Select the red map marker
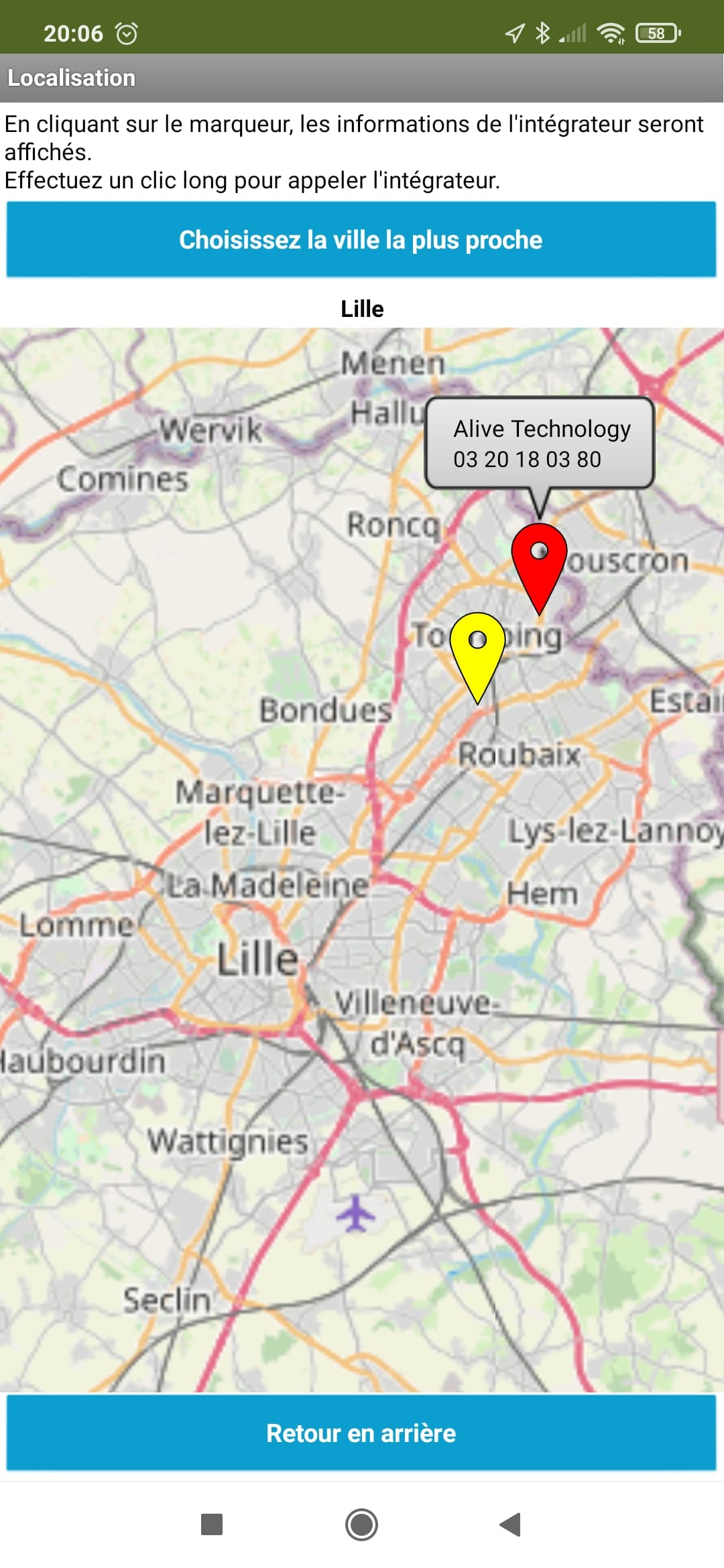 539,560
